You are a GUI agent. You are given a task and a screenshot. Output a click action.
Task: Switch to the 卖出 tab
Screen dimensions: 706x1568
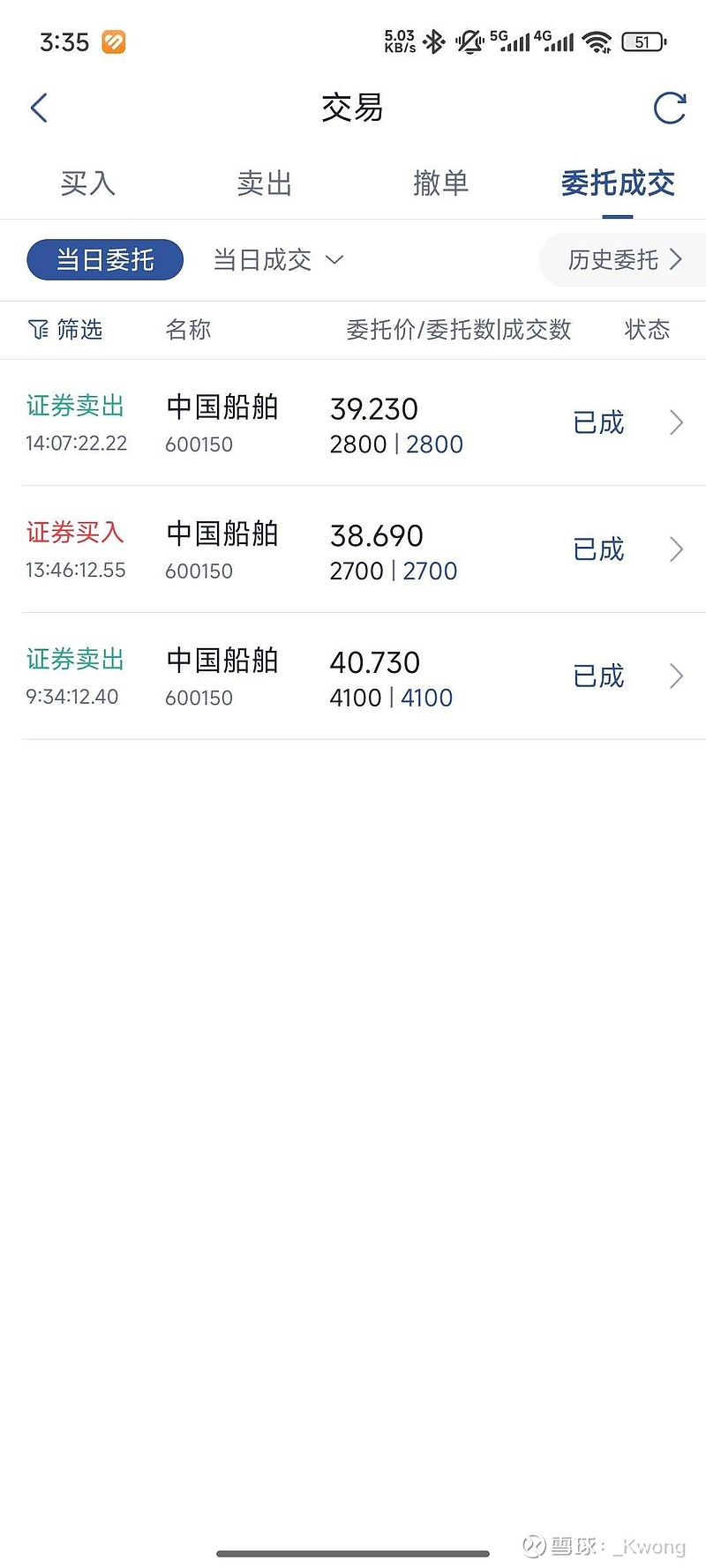point(264,183)
